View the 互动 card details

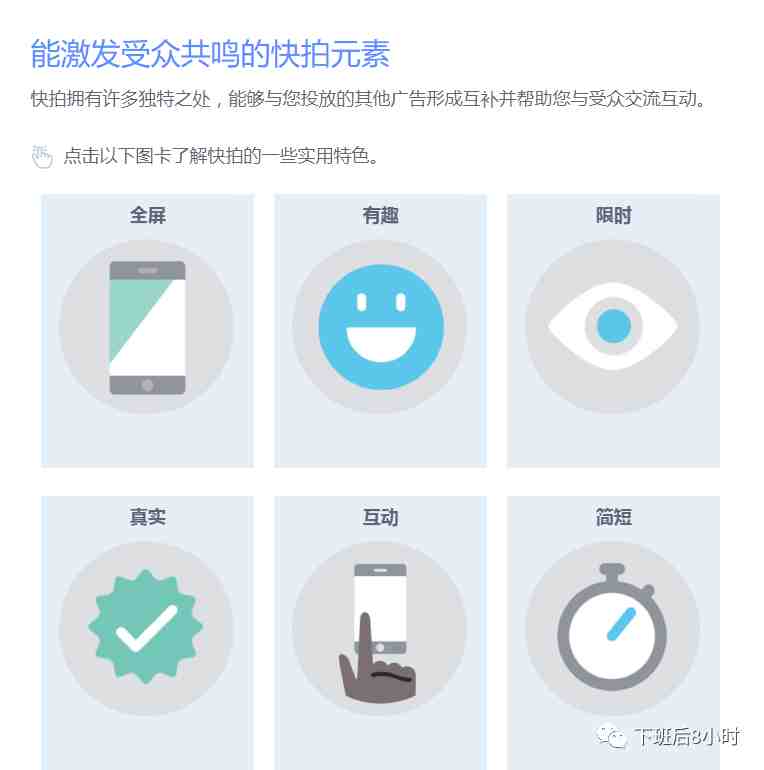point(380,630)
